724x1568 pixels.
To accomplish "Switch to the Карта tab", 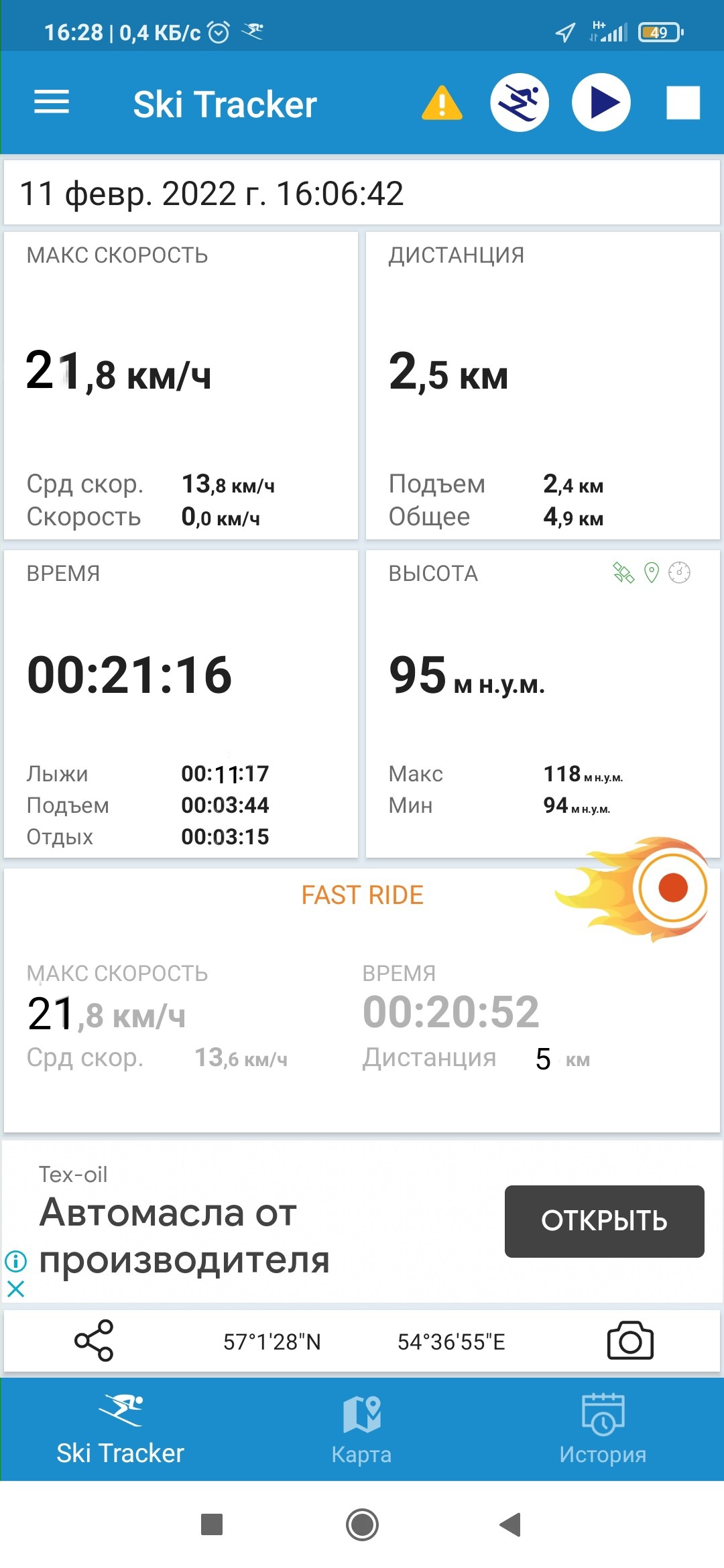I will 361,1429.
